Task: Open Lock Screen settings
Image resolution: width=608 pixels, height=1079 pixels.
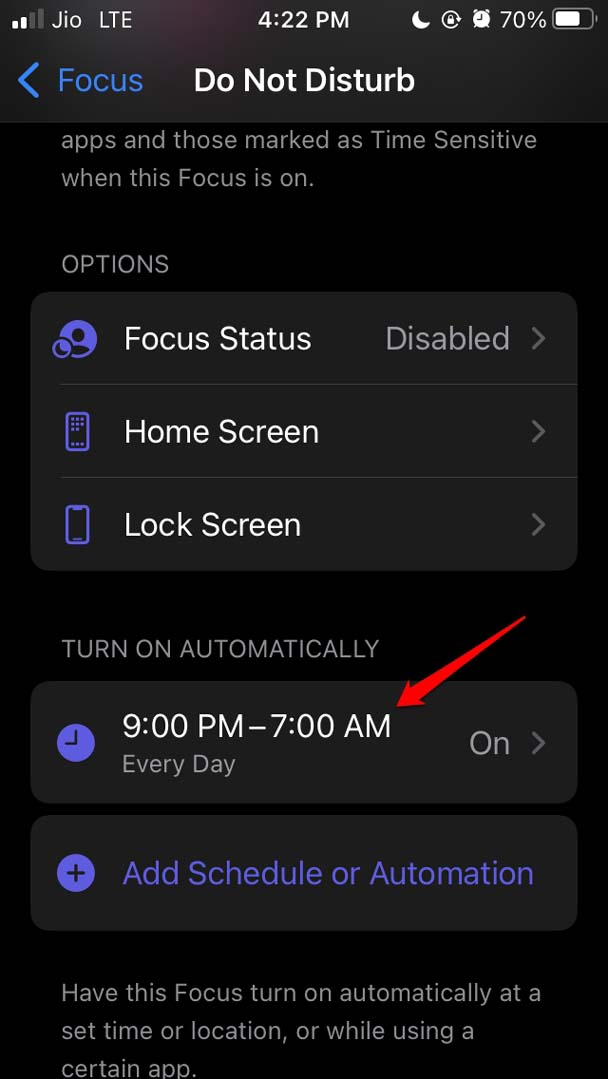Action: [303, 525]
